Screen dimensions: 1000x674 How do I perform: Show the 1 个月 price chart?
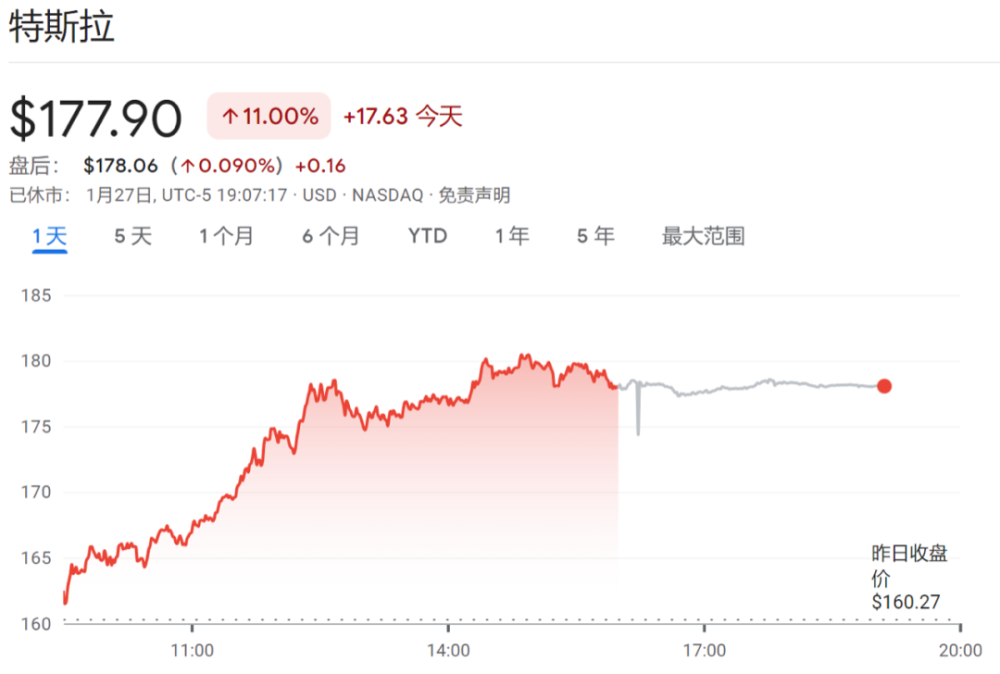tap(226, 237)
